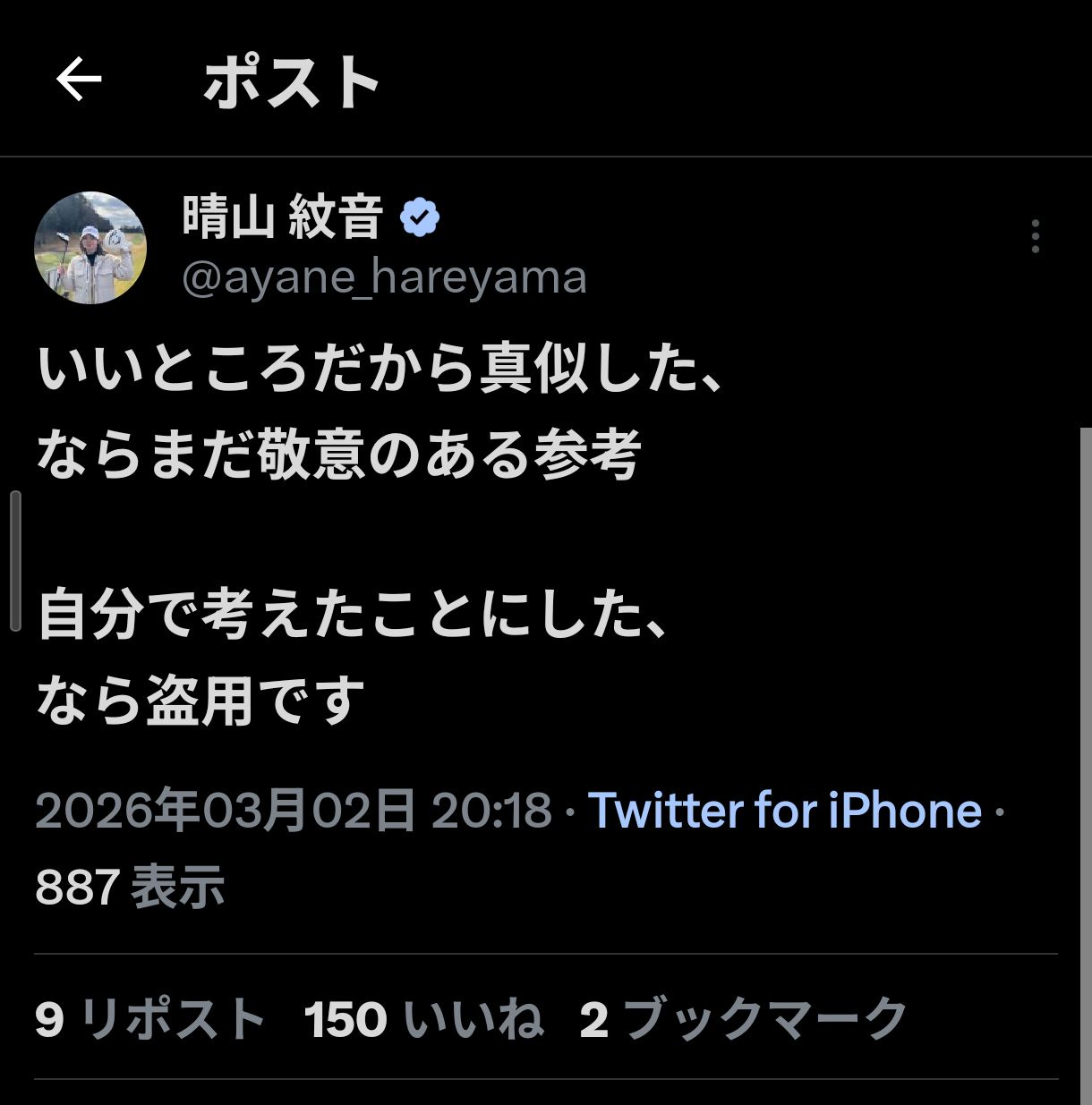The image size is (1092, 1105).
Task: Open the @ayane_hareyama profile handle
Action: (384, 277)
